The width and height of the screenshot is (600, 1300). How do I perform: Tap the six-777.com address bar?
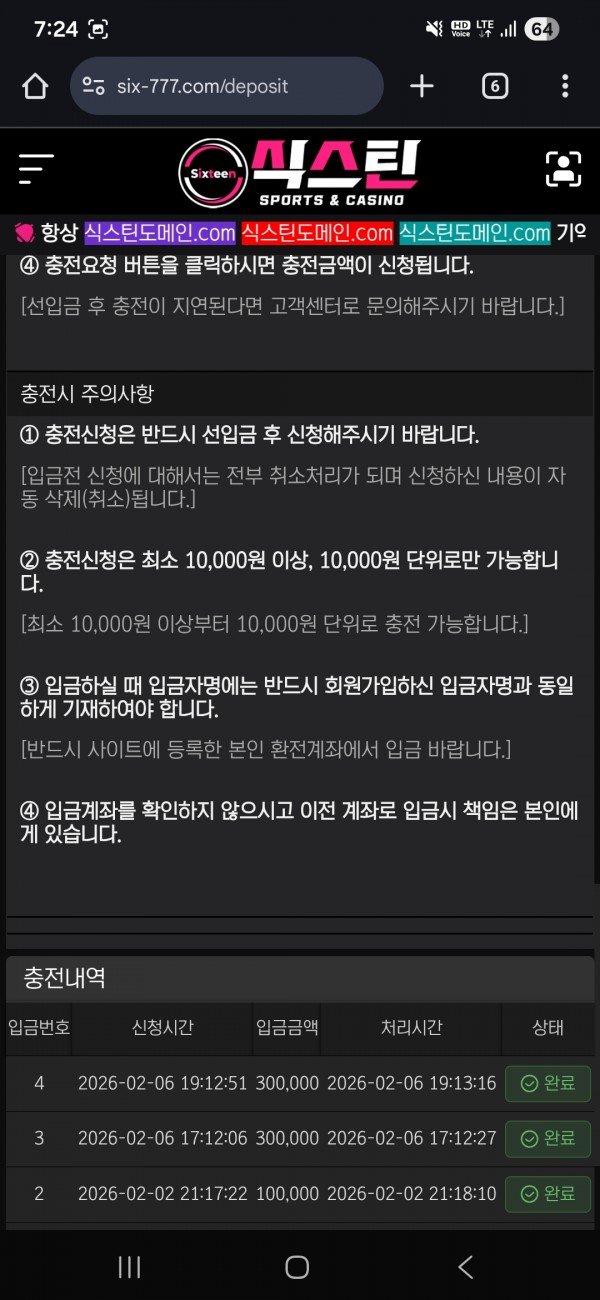pyautogui.click(x=226, y=86)
